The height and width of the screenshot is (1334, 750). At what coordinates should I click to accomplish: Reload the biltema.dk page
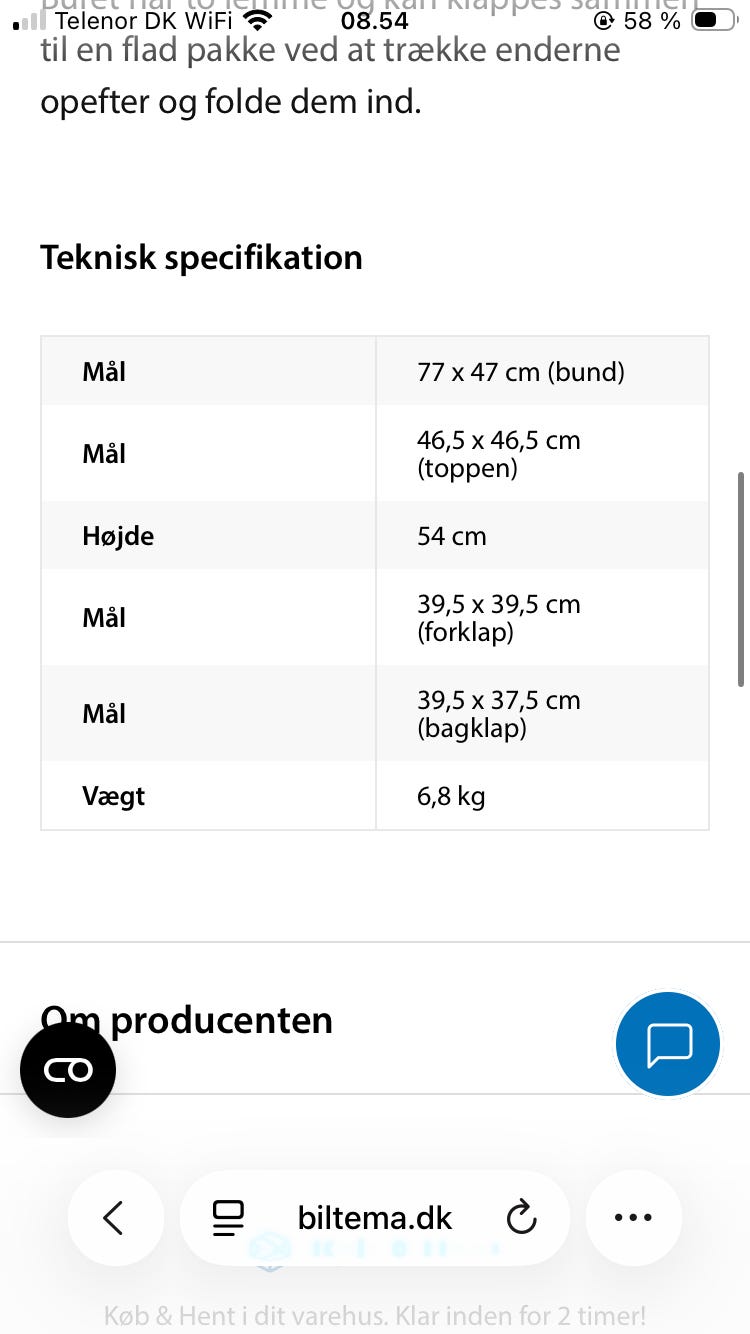click(x=521, y=1218)
